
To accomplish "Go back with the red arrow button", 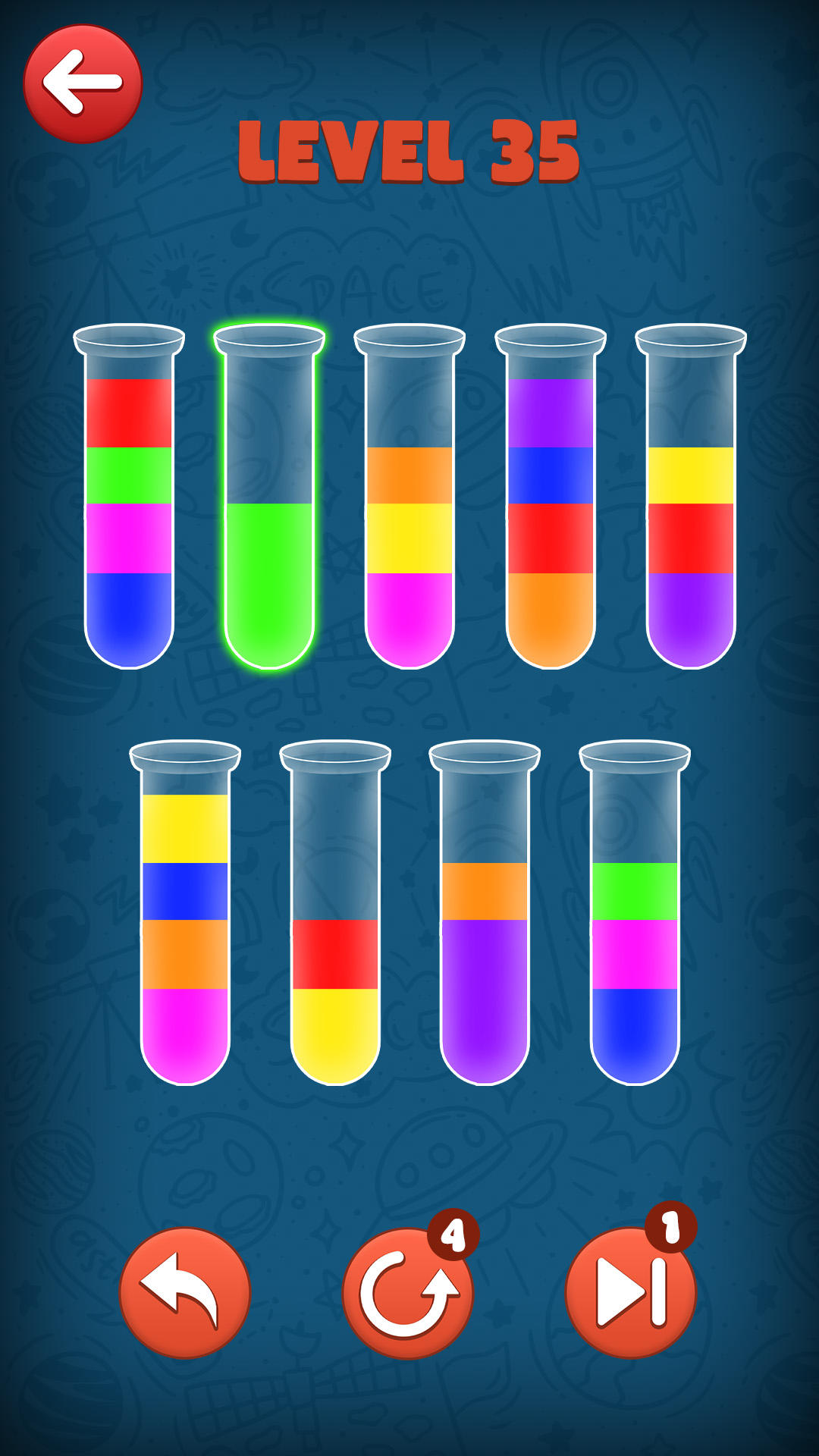I will point(83,83).
